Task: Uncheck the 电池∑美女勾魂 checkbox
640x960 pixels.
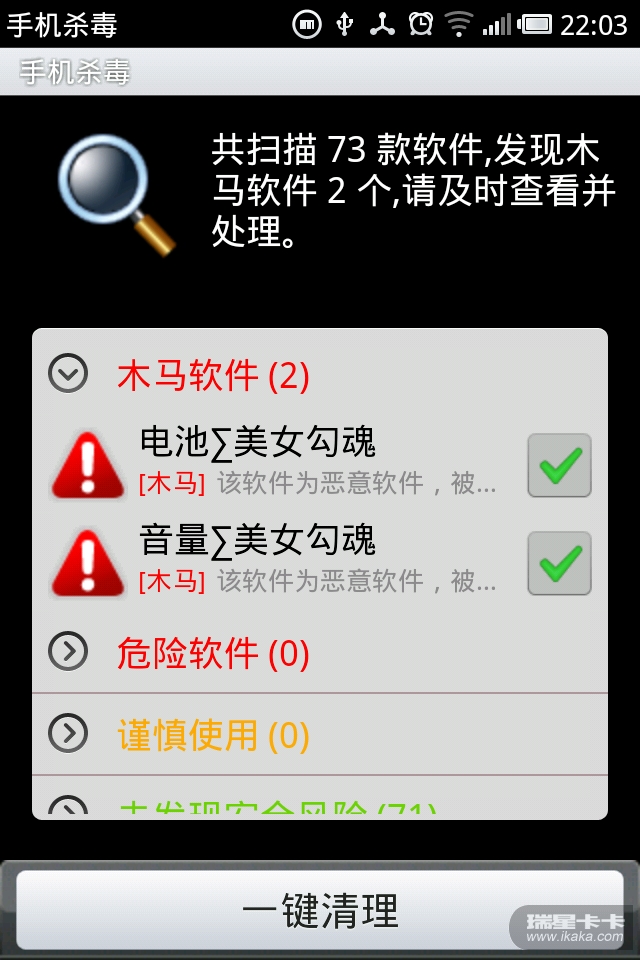Action: 559,465
